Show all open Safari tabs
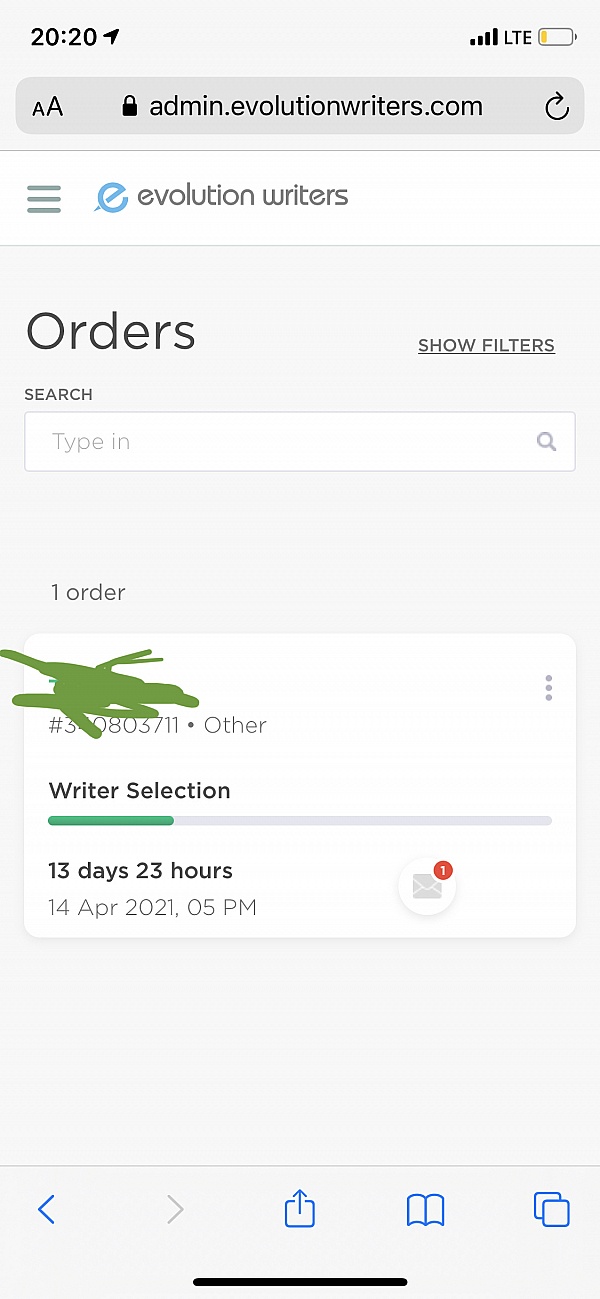This screenshot has height=1299, width=600. point(552,1210)
